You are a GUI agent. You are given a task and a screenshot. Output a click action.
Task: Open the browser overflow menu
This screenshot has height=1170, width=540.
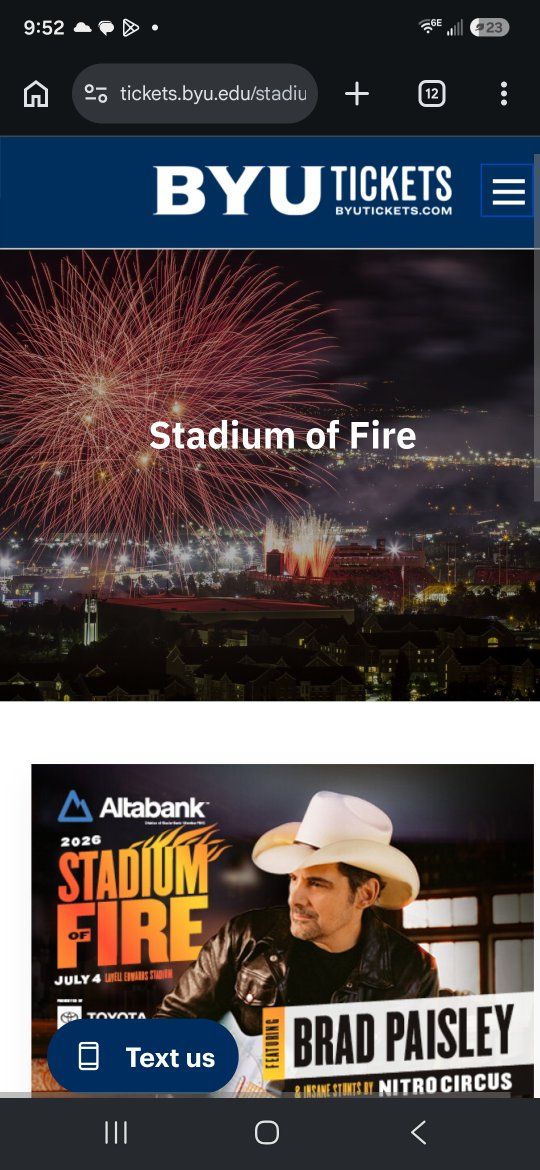504,94
